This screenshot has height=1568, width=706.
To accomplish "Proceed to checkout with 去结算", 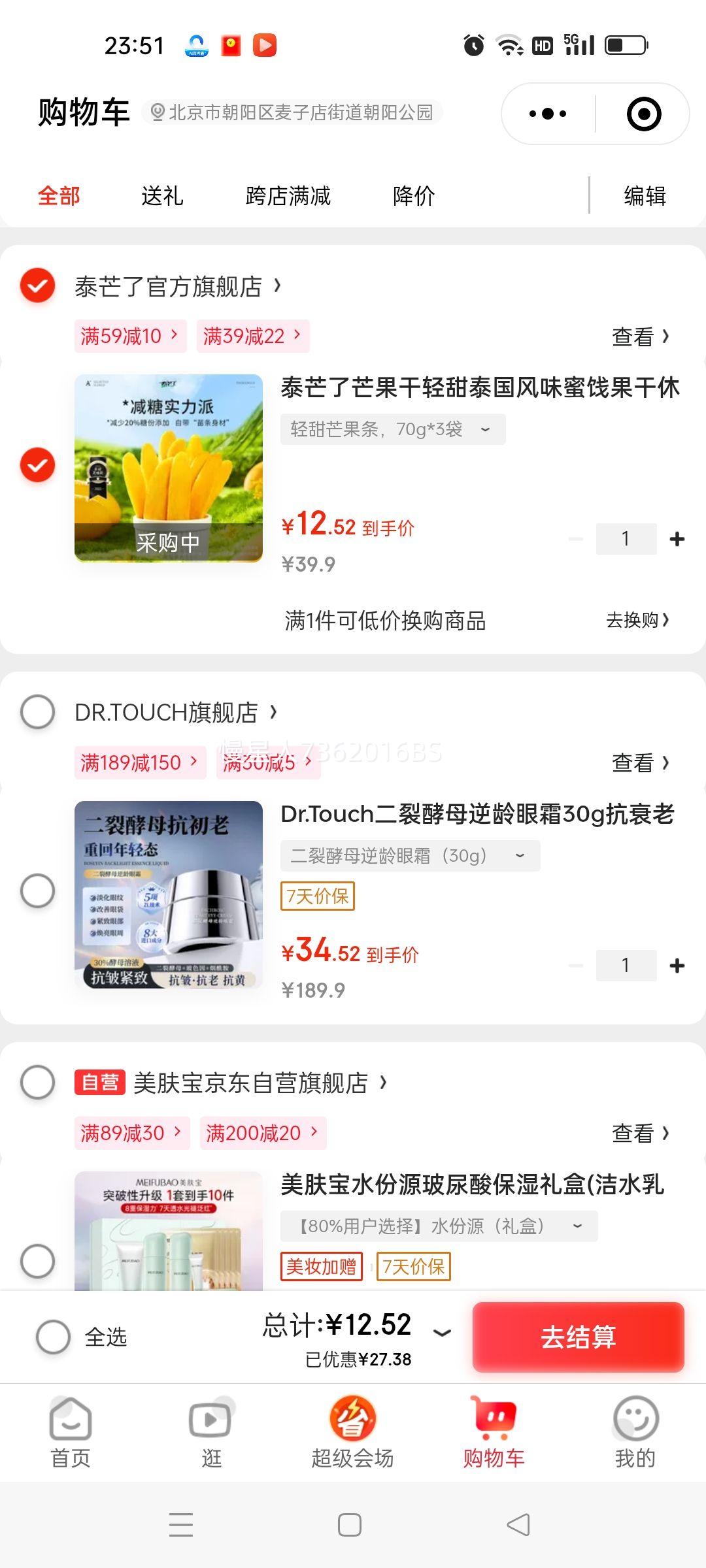I will (x=578, y=1336).
